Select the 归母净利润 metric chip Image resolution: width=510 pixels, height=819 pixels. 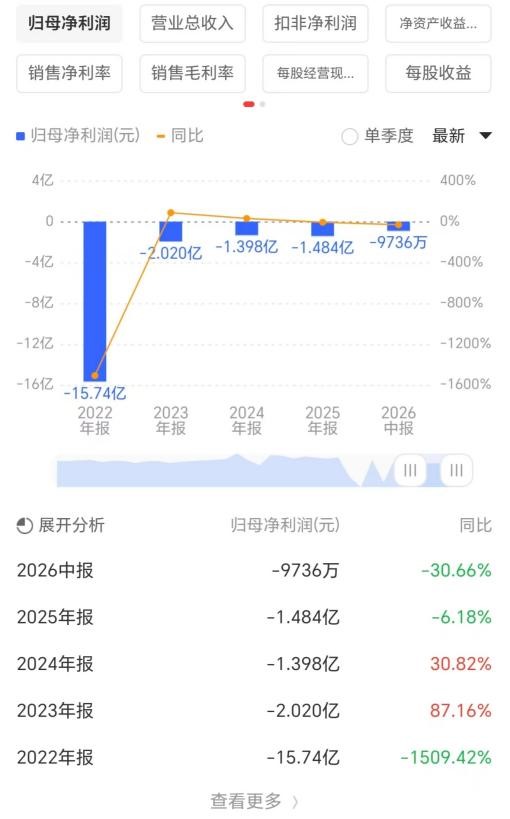[x=69, y=24]
